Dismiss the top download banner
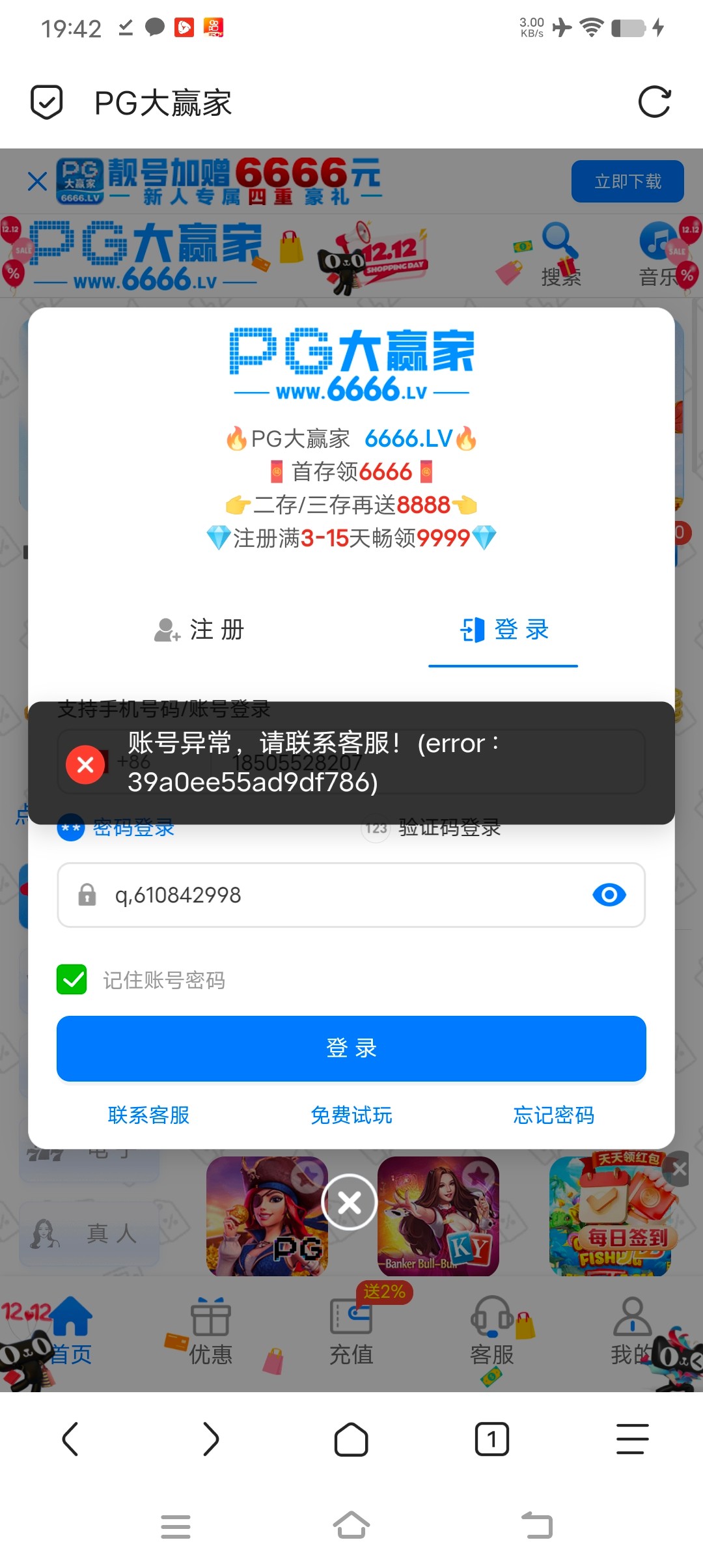 [x=38, y=181]
